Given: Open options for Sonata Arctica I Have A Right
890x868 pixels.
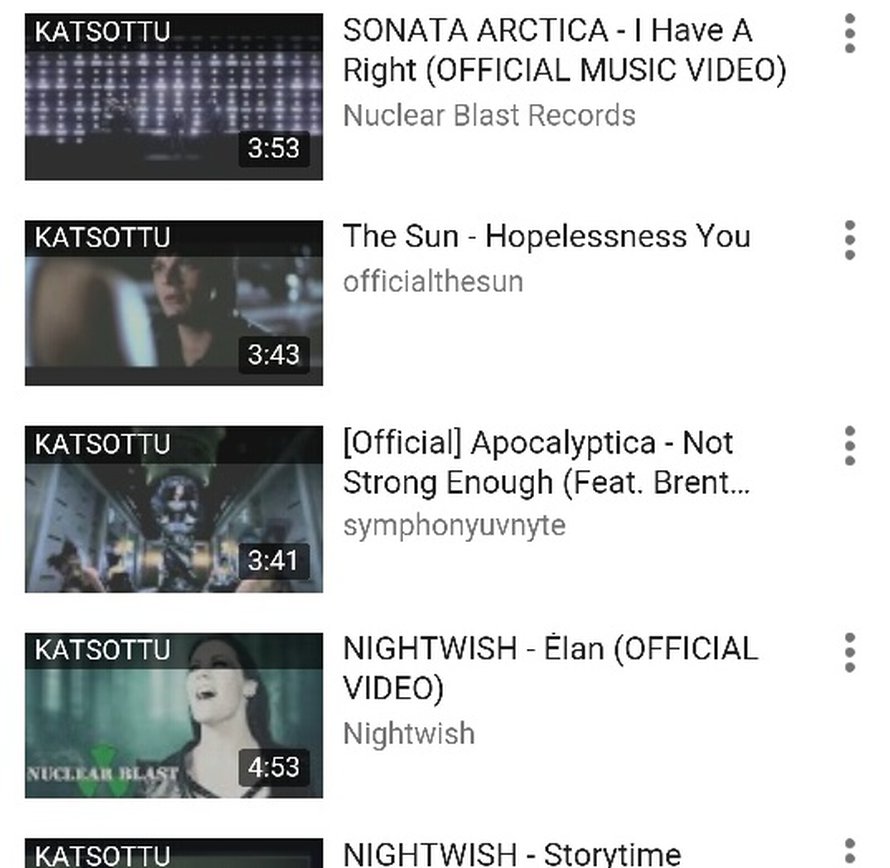Looking at the screenshot, I should [x=849, y=34].
